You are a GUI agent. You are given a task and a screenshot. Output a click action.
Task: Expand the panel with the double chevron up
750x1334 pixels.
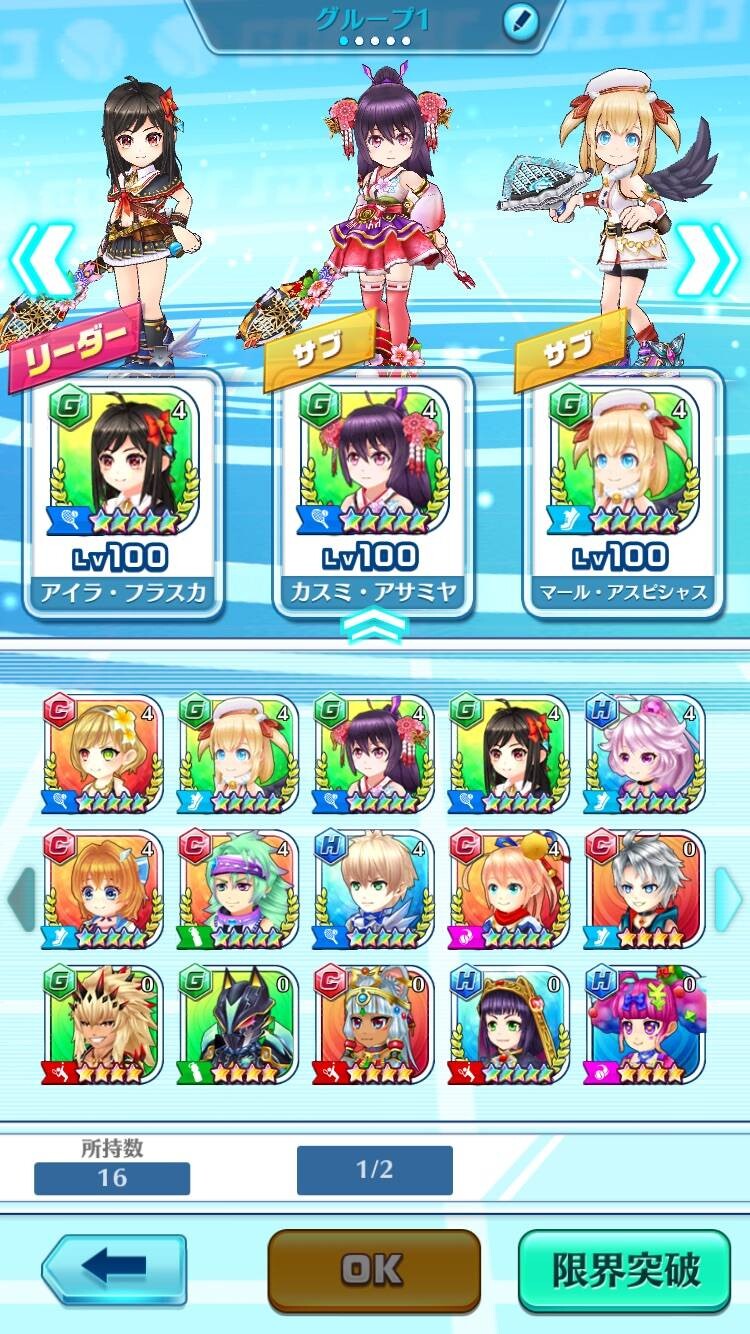pos(374,625)
